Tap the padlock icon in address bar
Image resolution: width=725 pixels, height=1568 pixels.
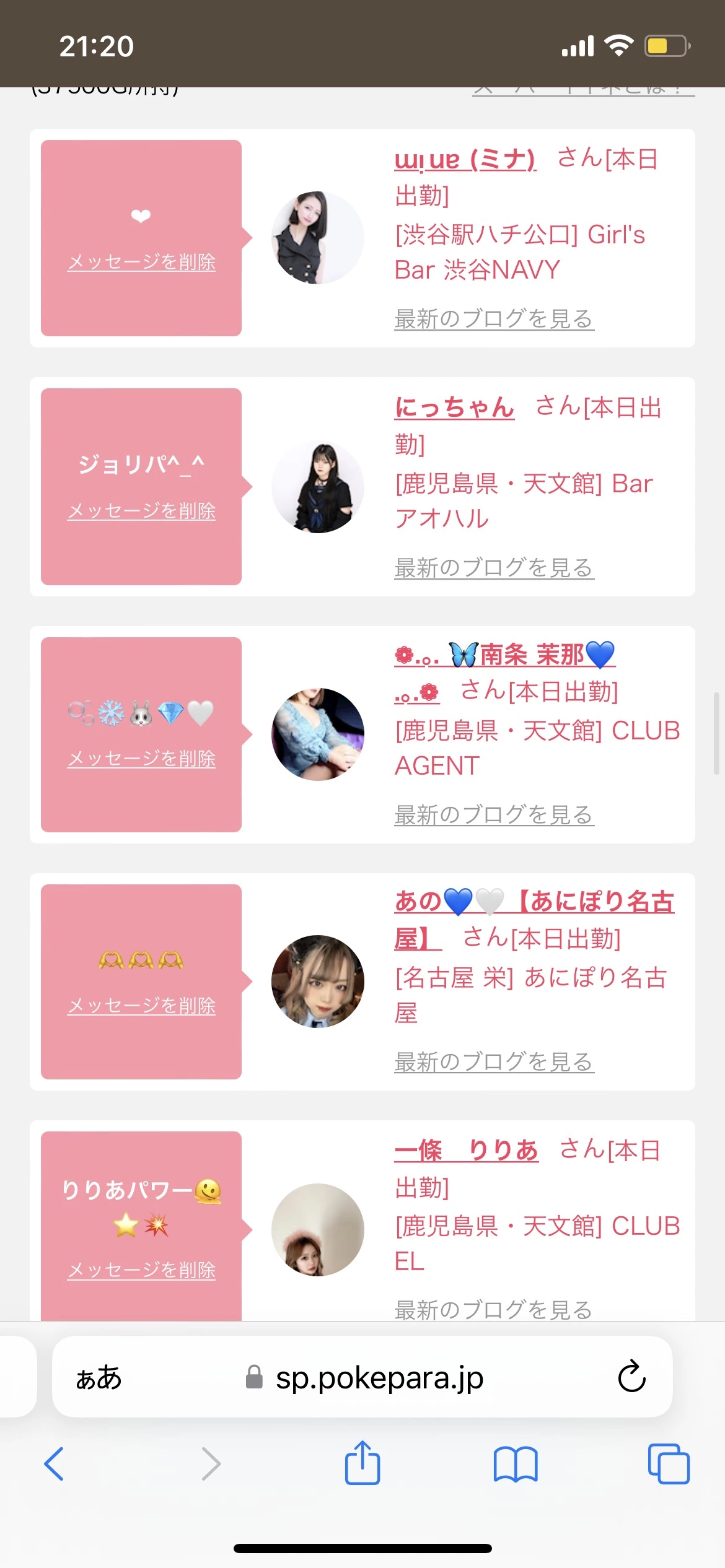point(253,1377)
